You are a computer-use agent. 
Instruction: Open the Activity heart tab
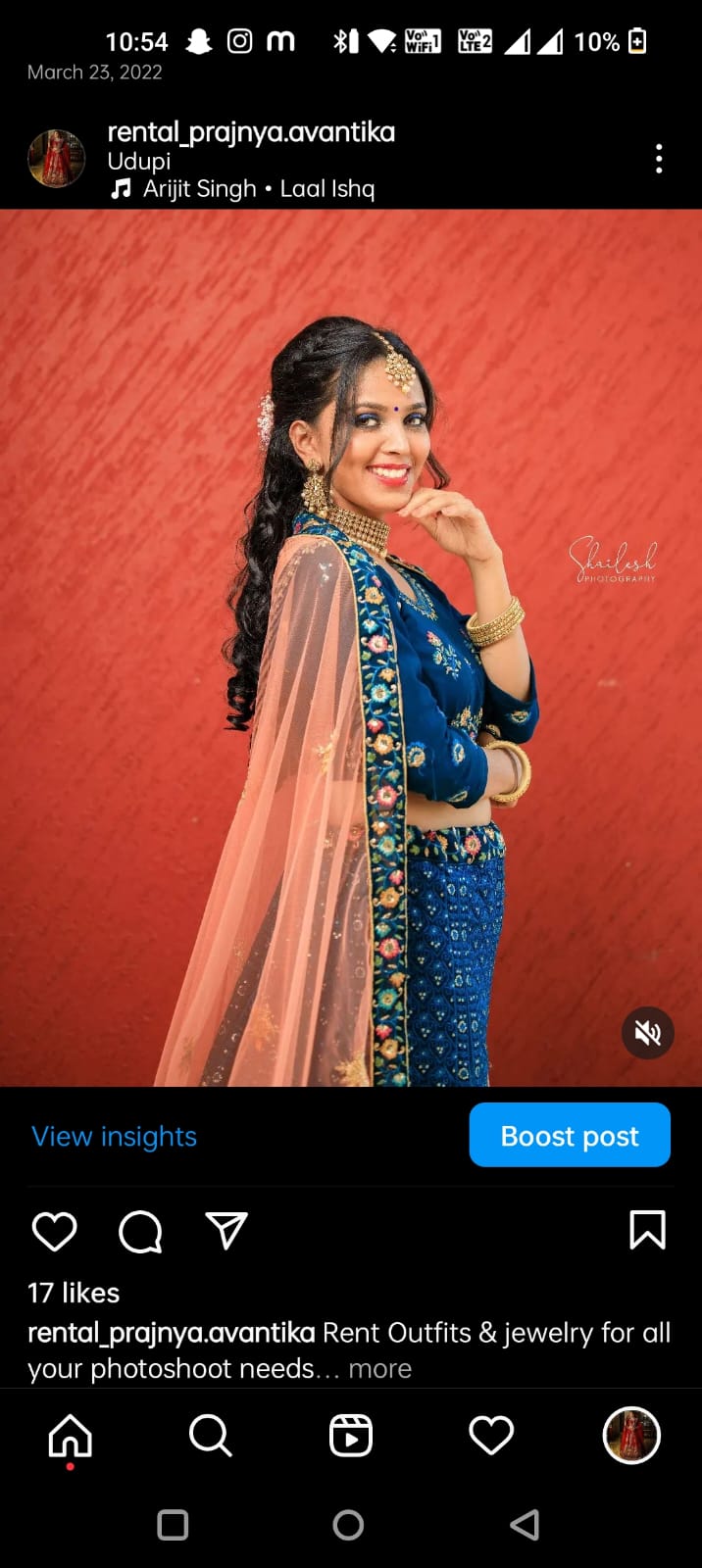[491, 1437]
